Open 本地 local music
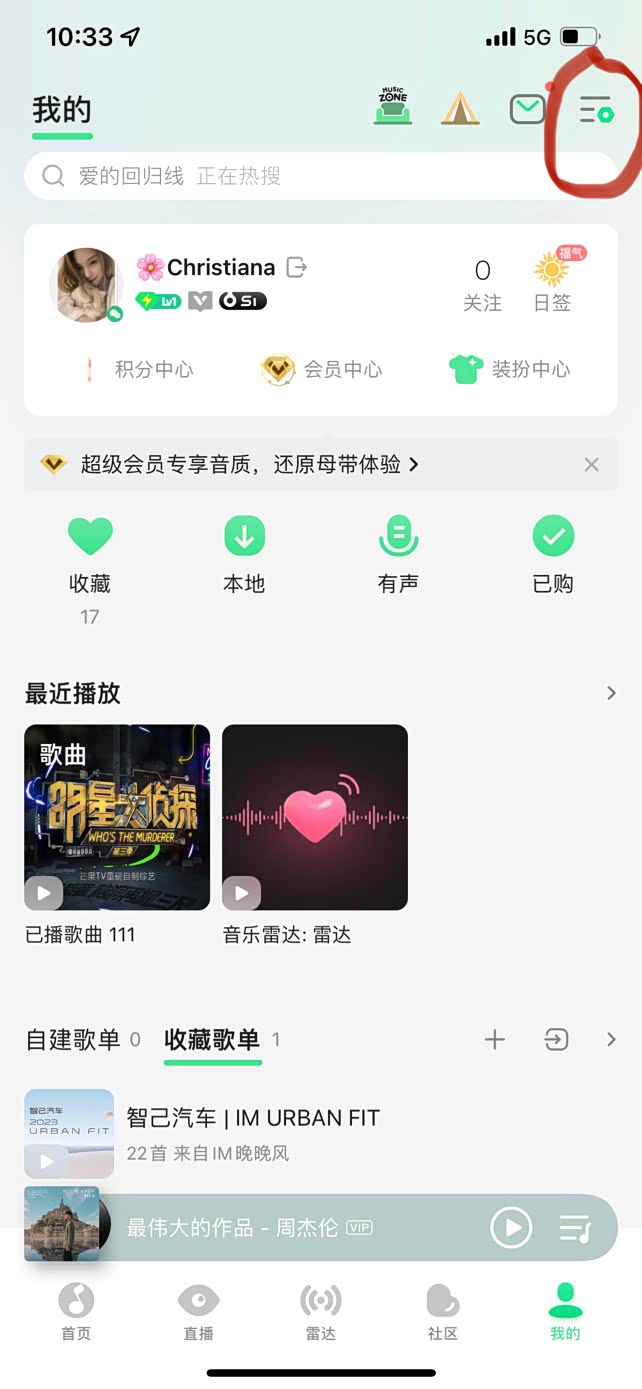 [x=244, y=553]
